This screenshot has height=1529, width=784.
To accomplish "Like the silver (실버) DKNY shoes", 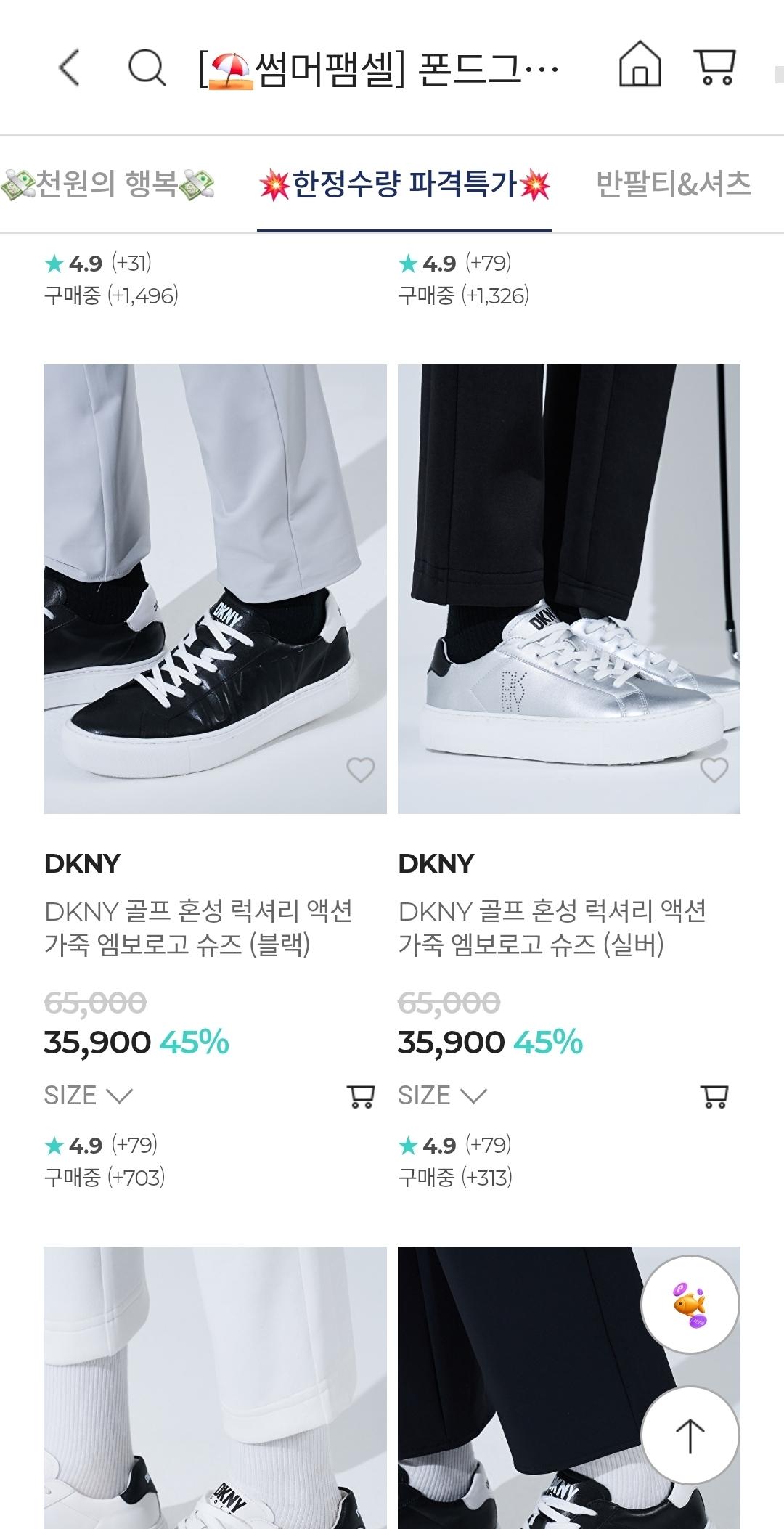I will [714, 770].
